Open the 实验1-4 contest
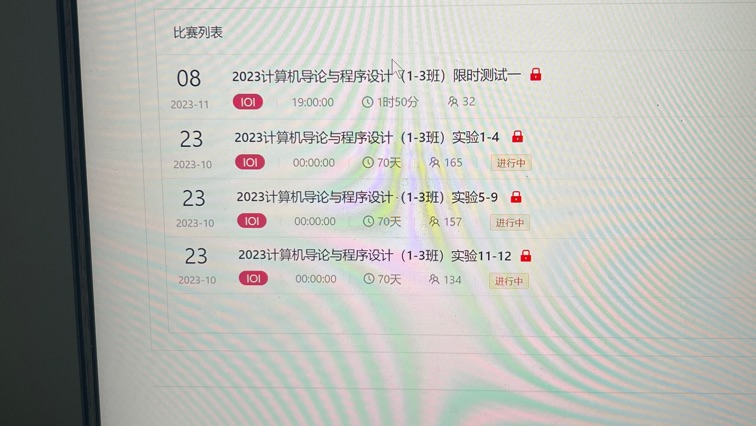Screen dimensions: 756x426 click(367, 137)
